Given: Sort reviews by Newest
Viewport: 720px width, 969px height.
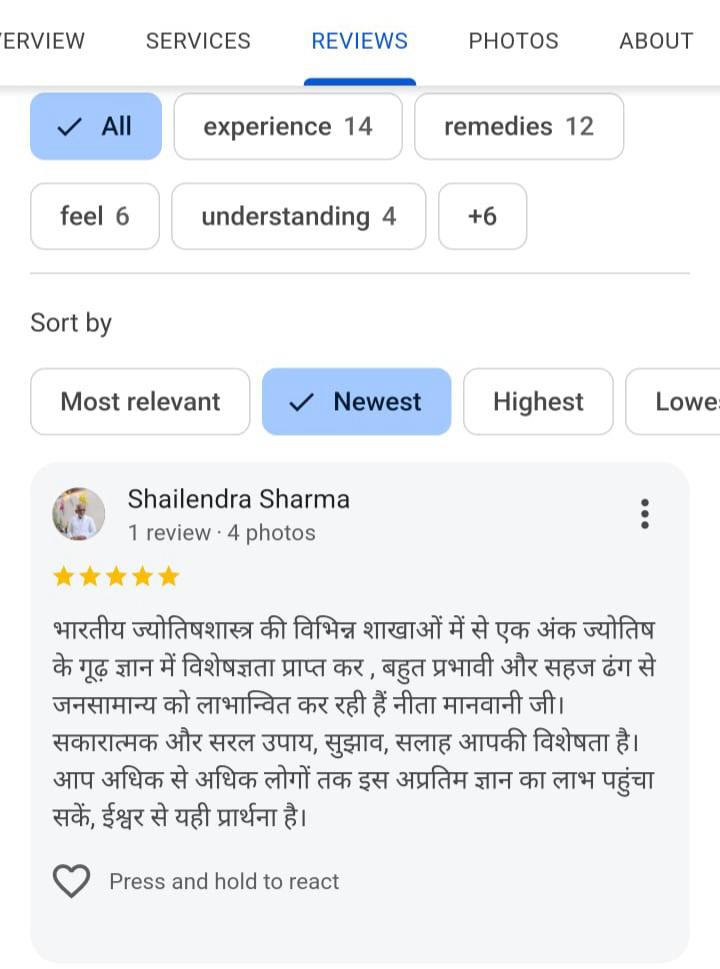Looking at the screenshot, I should tap(356, 402).
